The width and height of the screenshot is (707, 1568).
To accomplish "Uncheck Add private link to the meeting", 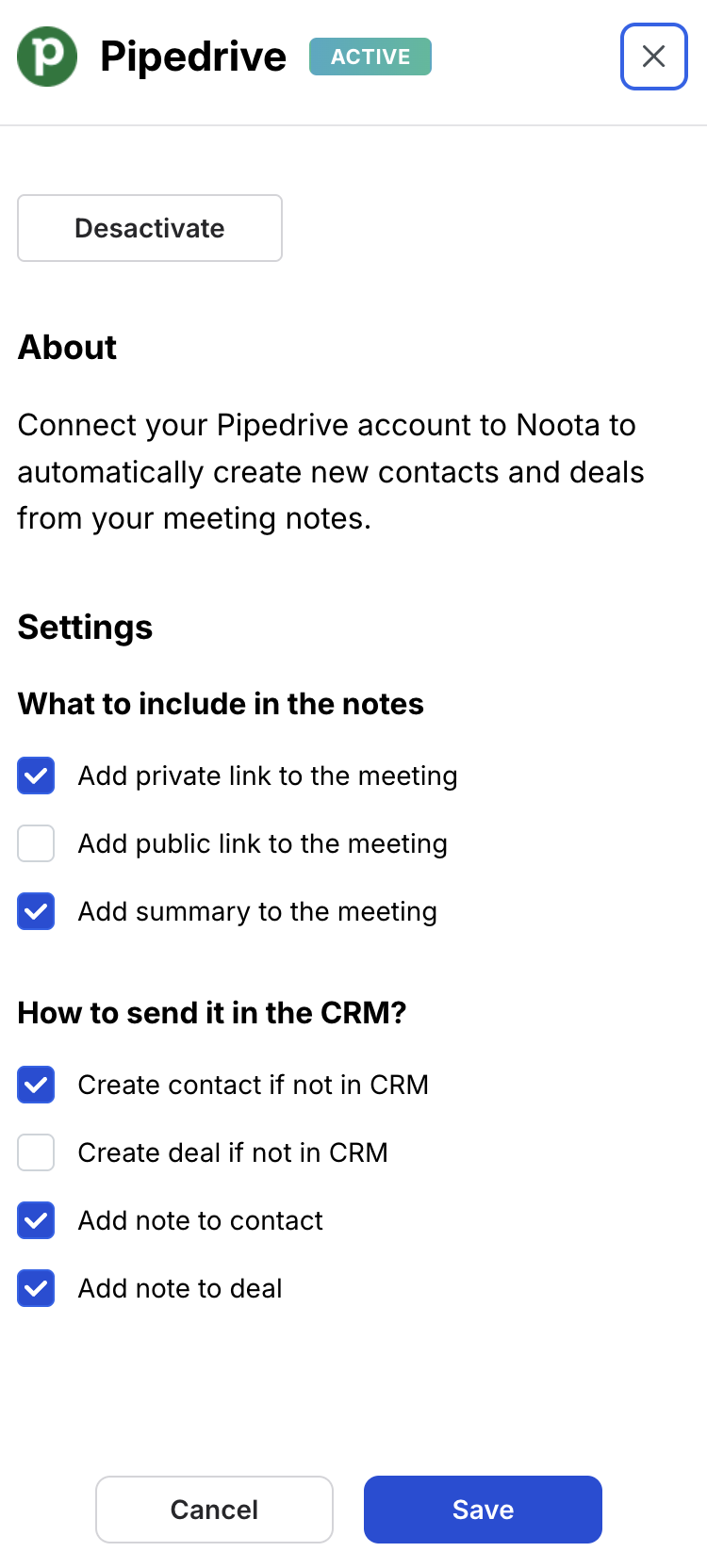I will 36,776.
